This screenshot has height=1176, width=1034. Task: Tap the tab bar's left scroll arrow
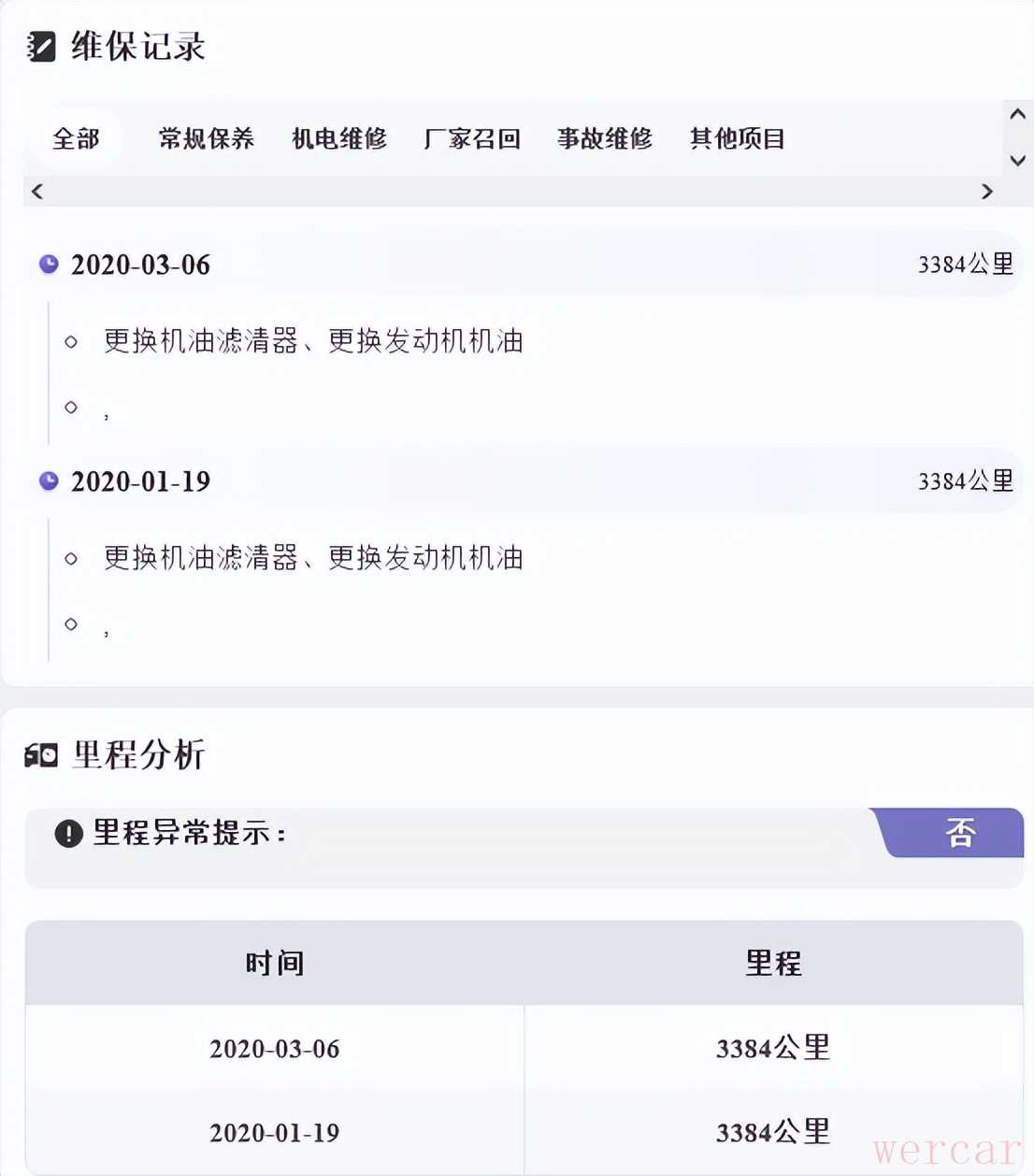point(37,192)
